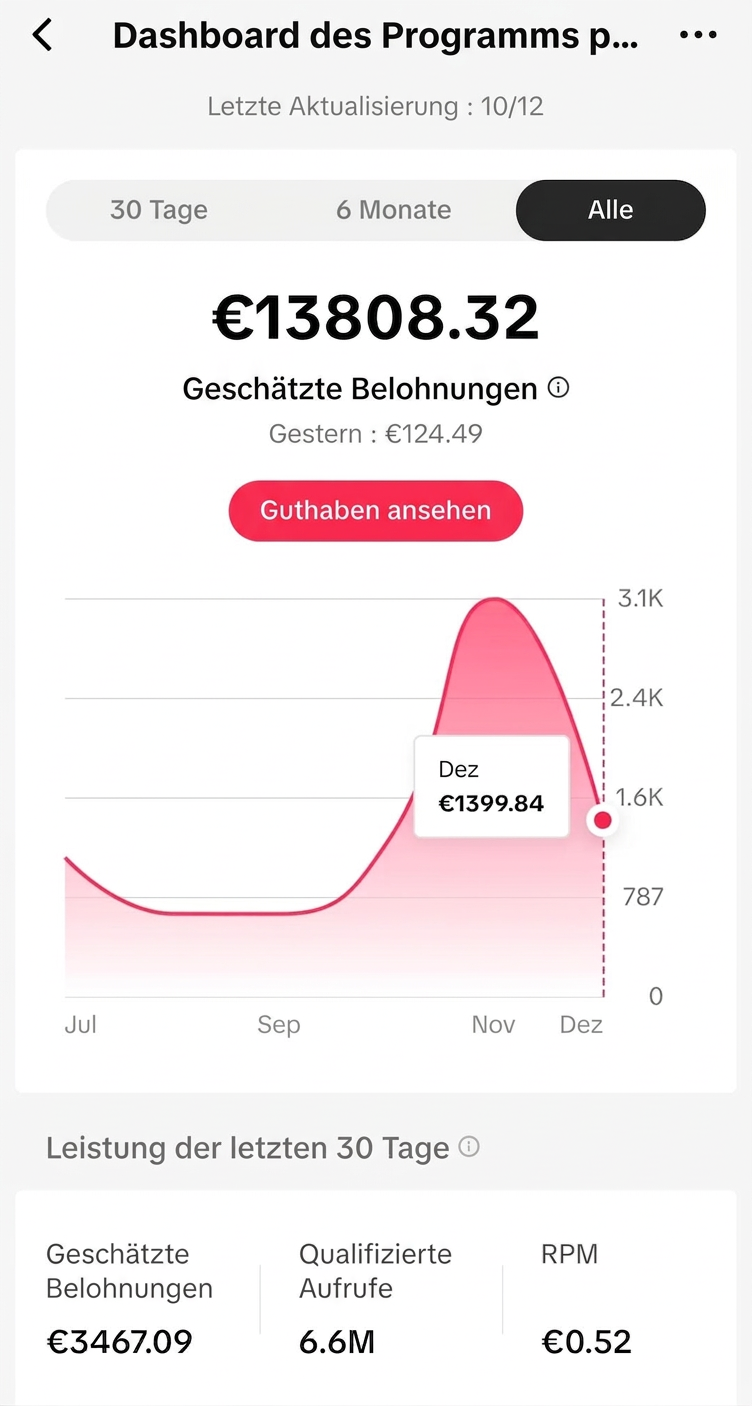Image resolution: width=752 pixels, height=1406 pixels.
Task: Switch to the 30 Tage range
Action: [x=159, y=210]
